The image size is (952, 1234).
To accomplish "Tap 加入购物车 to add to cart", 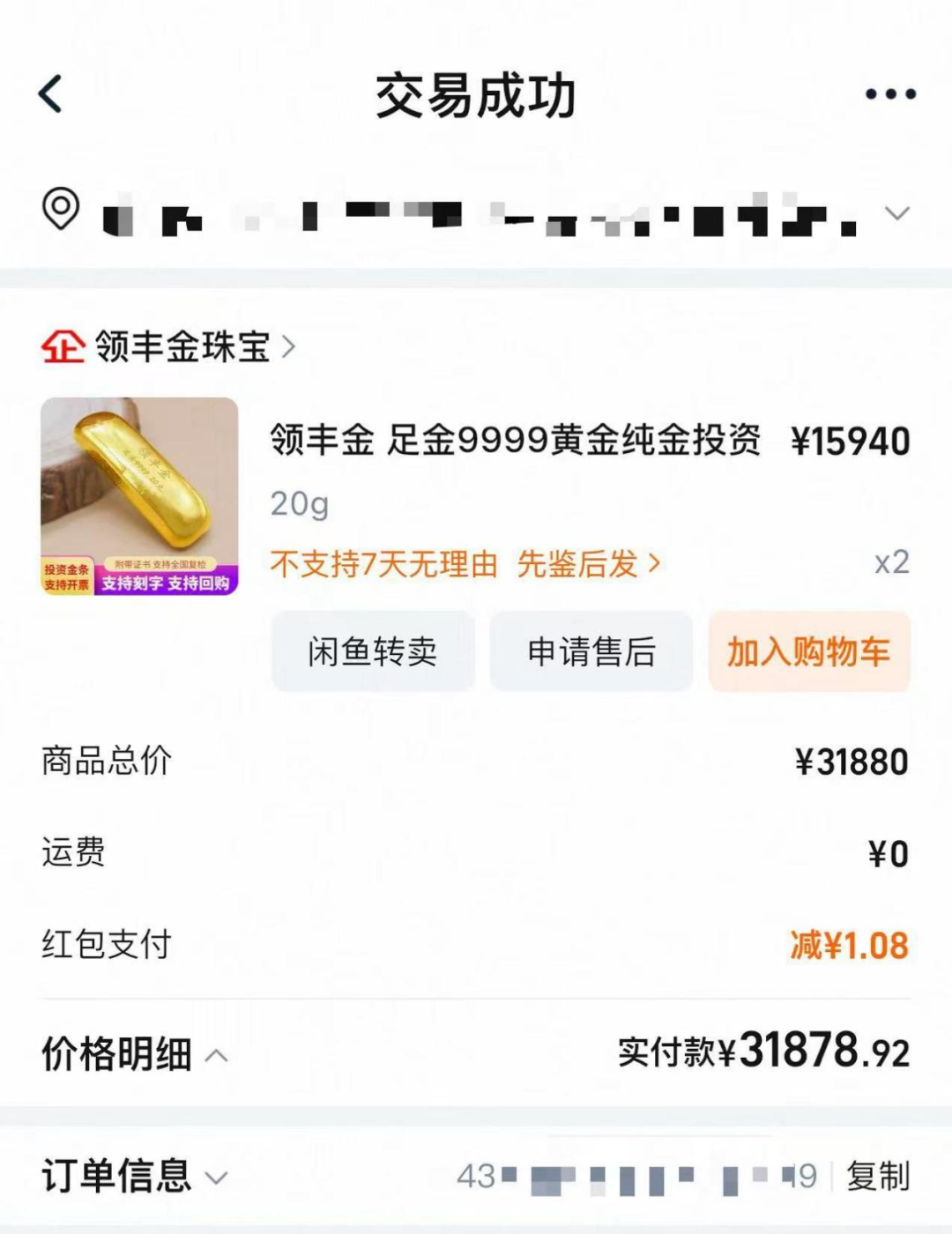I will click(808, 651).
